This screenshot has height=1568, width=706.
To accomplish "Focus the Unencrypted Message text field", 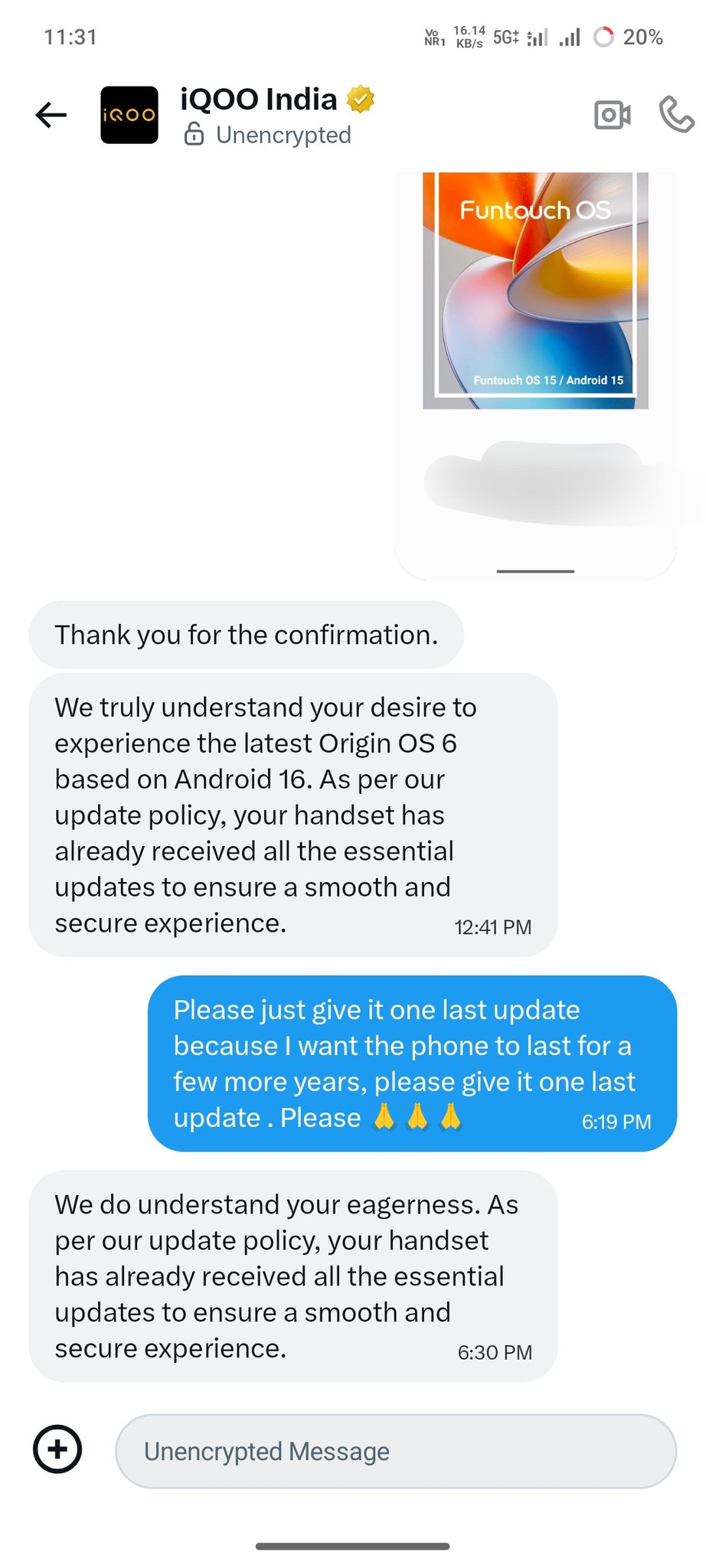I will pos(395,1451).
